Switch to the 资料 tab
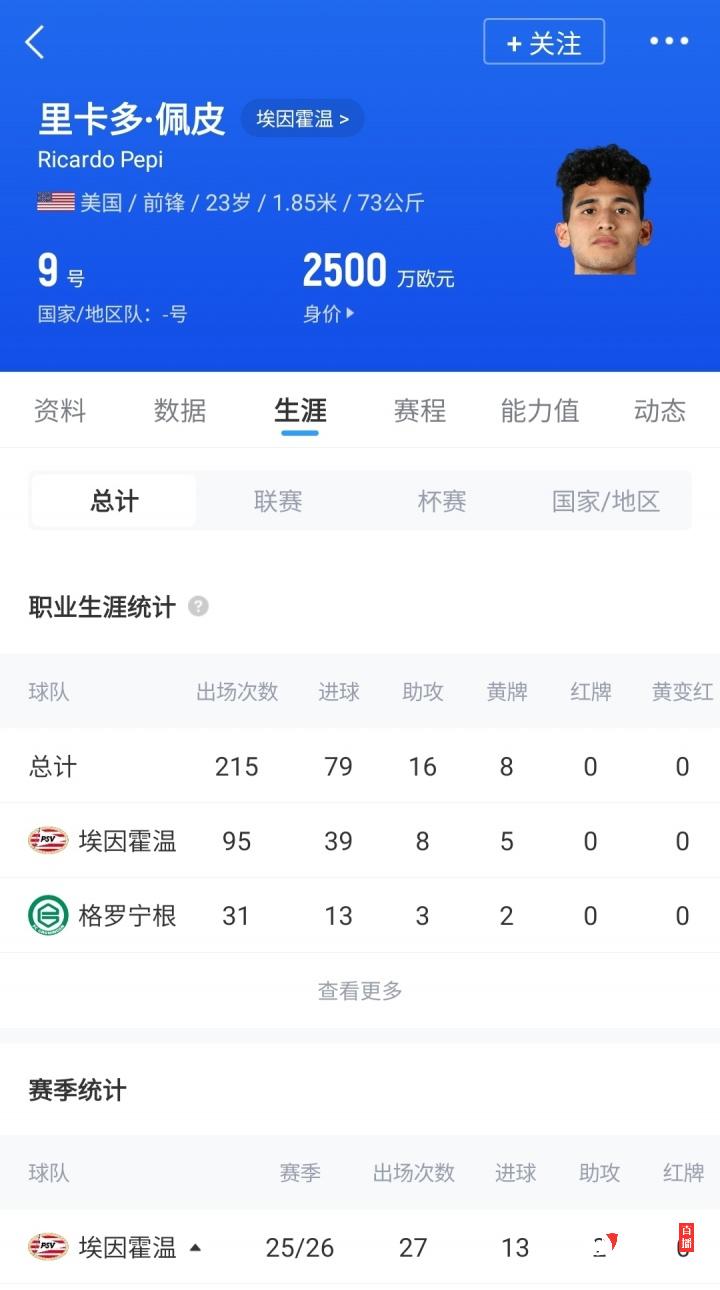 [60, 411]
